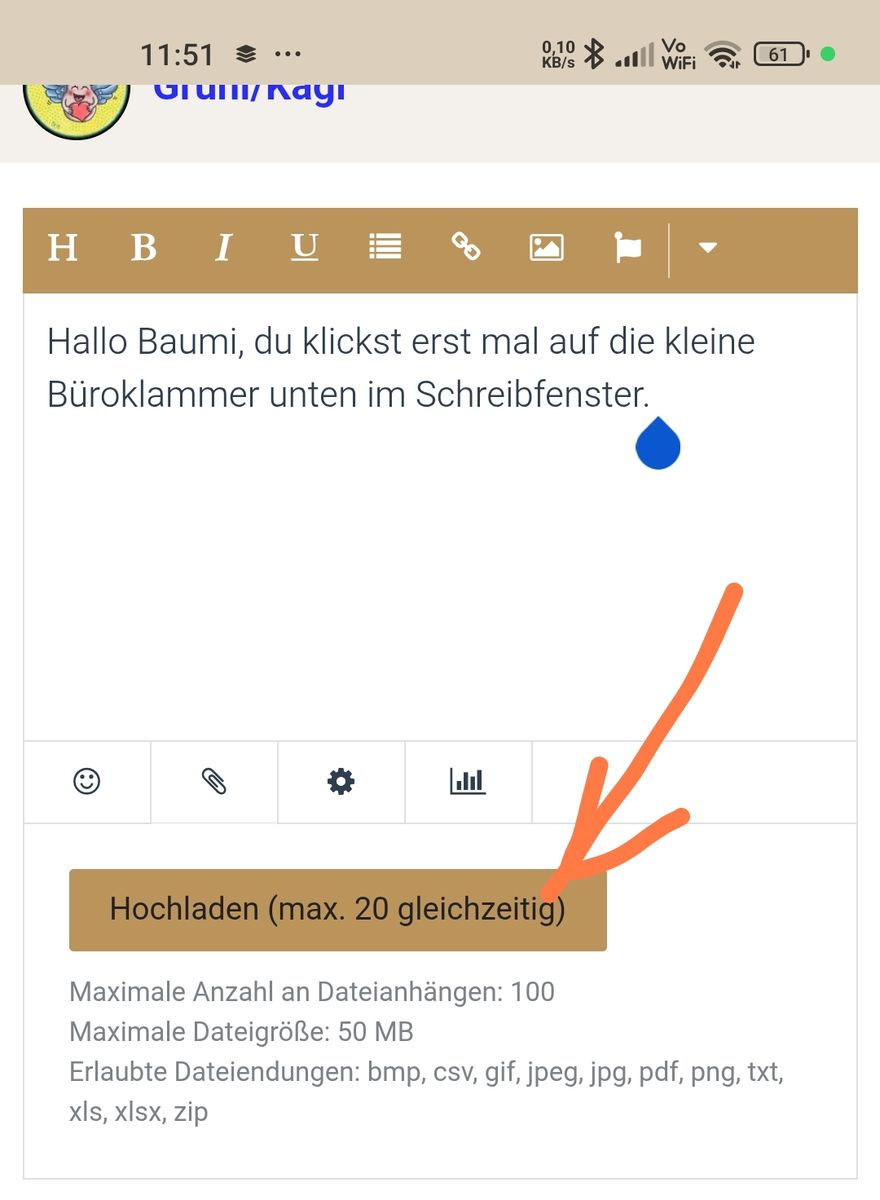The image size is (880, 1200).
Task: Insert a hyperlink via chain icon
Action: 465,247
